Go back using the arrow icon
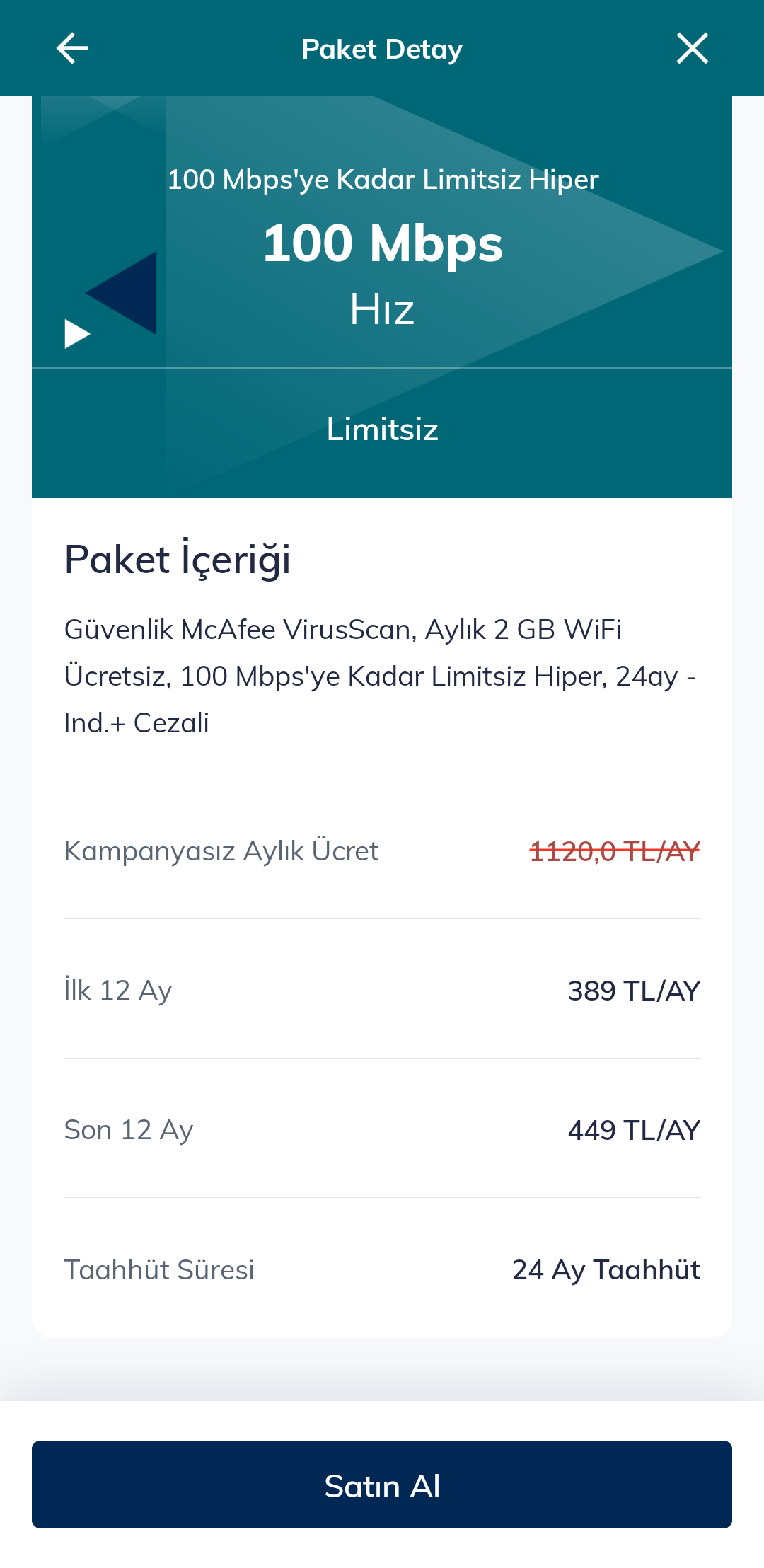 click(x=72, y=49)
